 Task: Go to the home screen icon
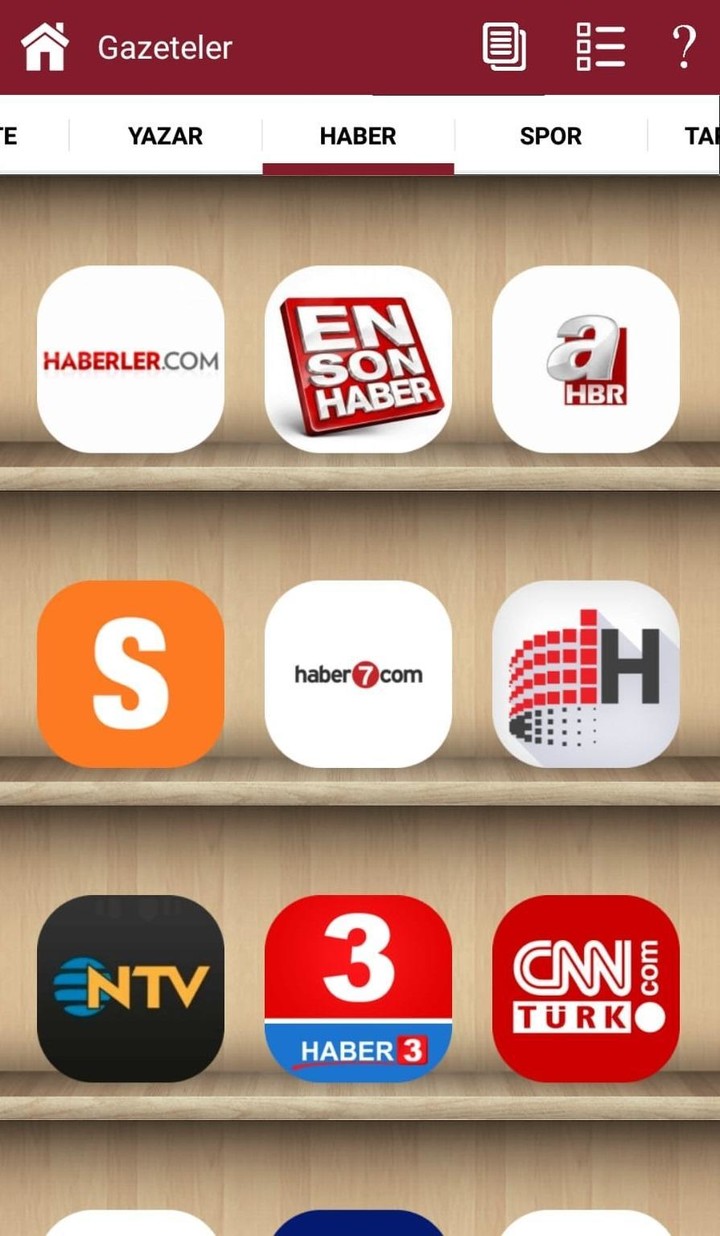[x=45, y=47]
